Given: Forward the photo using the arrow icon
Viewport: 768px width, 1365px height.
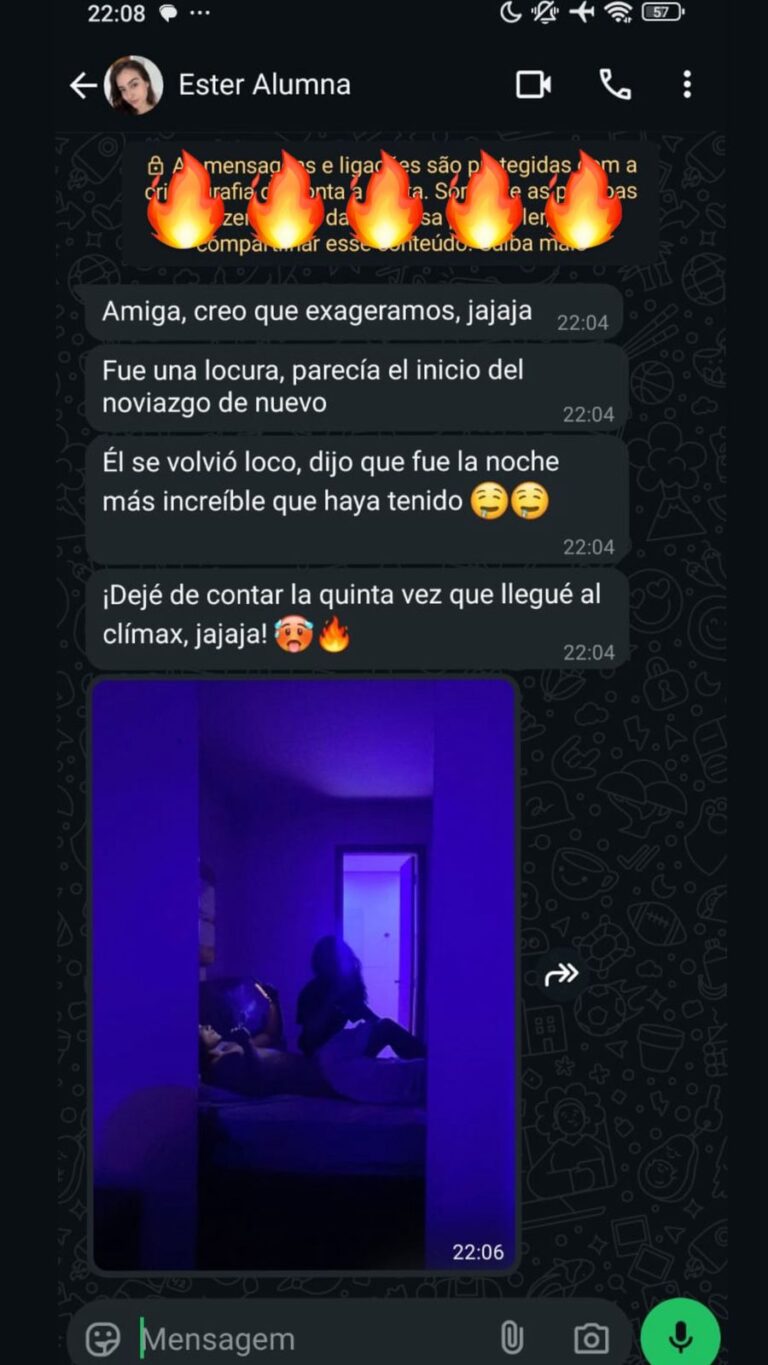Looking at the screenshot, I should 562,974.
